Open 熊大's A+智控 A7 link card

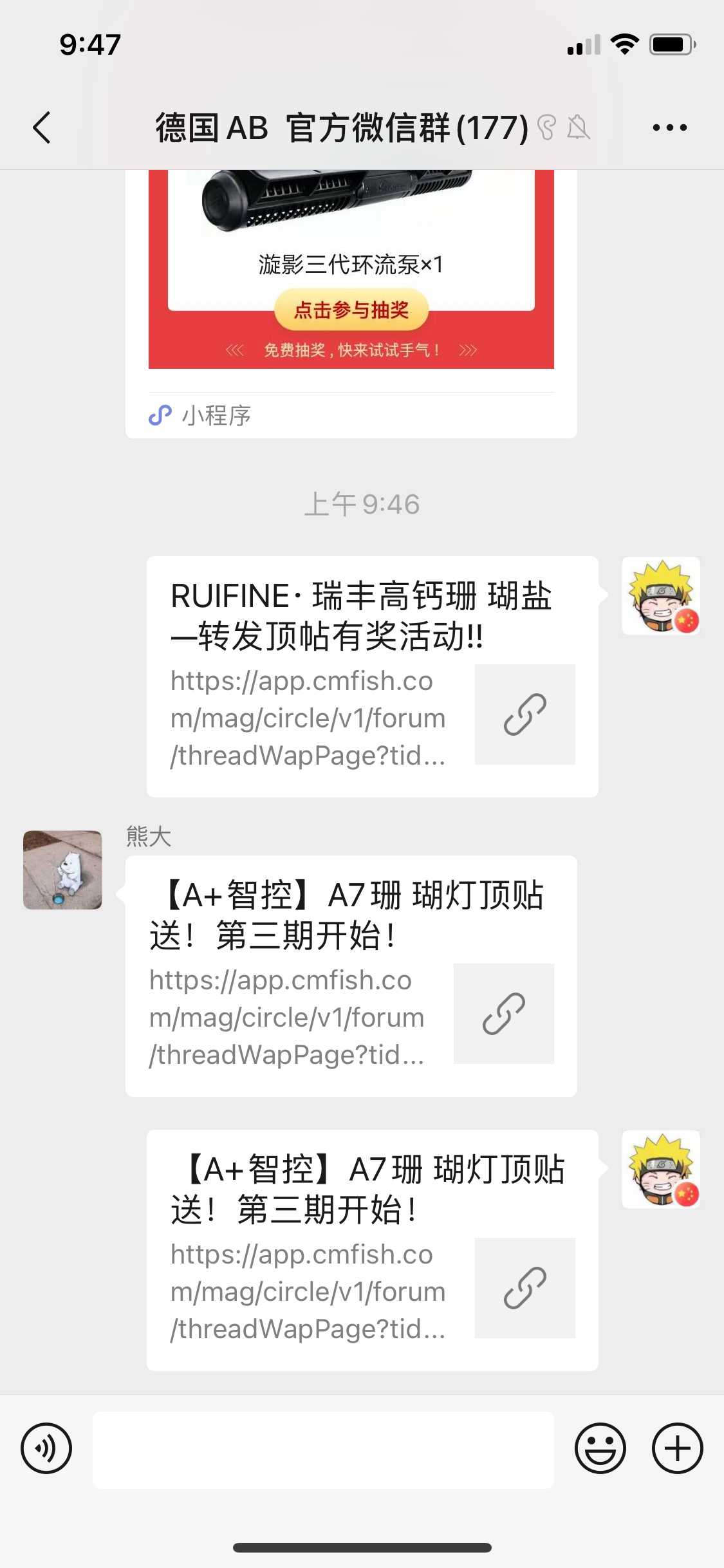pos(351,975)
